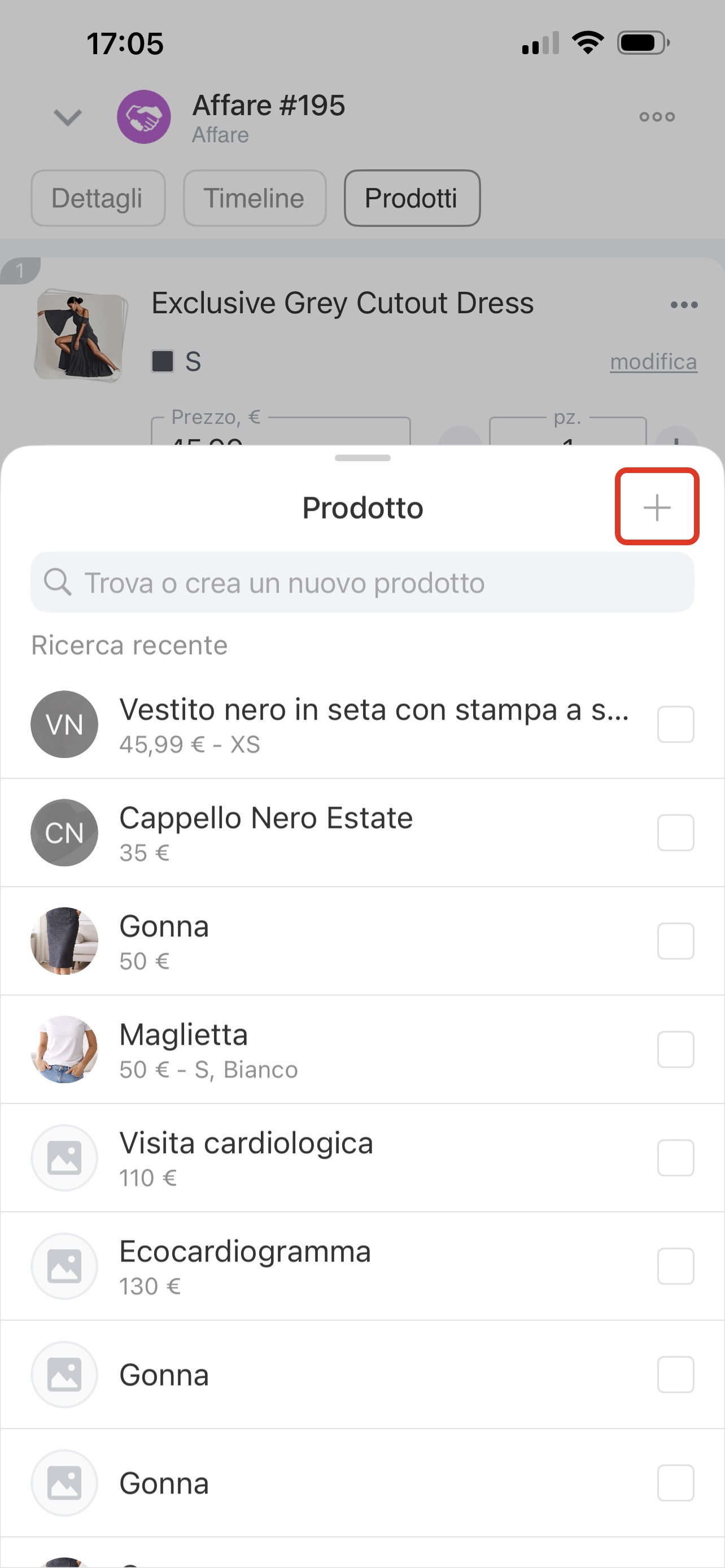The height and width of the screenshot is (1568, 725).
Task: Open options for Exclusive Grey Cutout Dress
Action: point(684,304)
